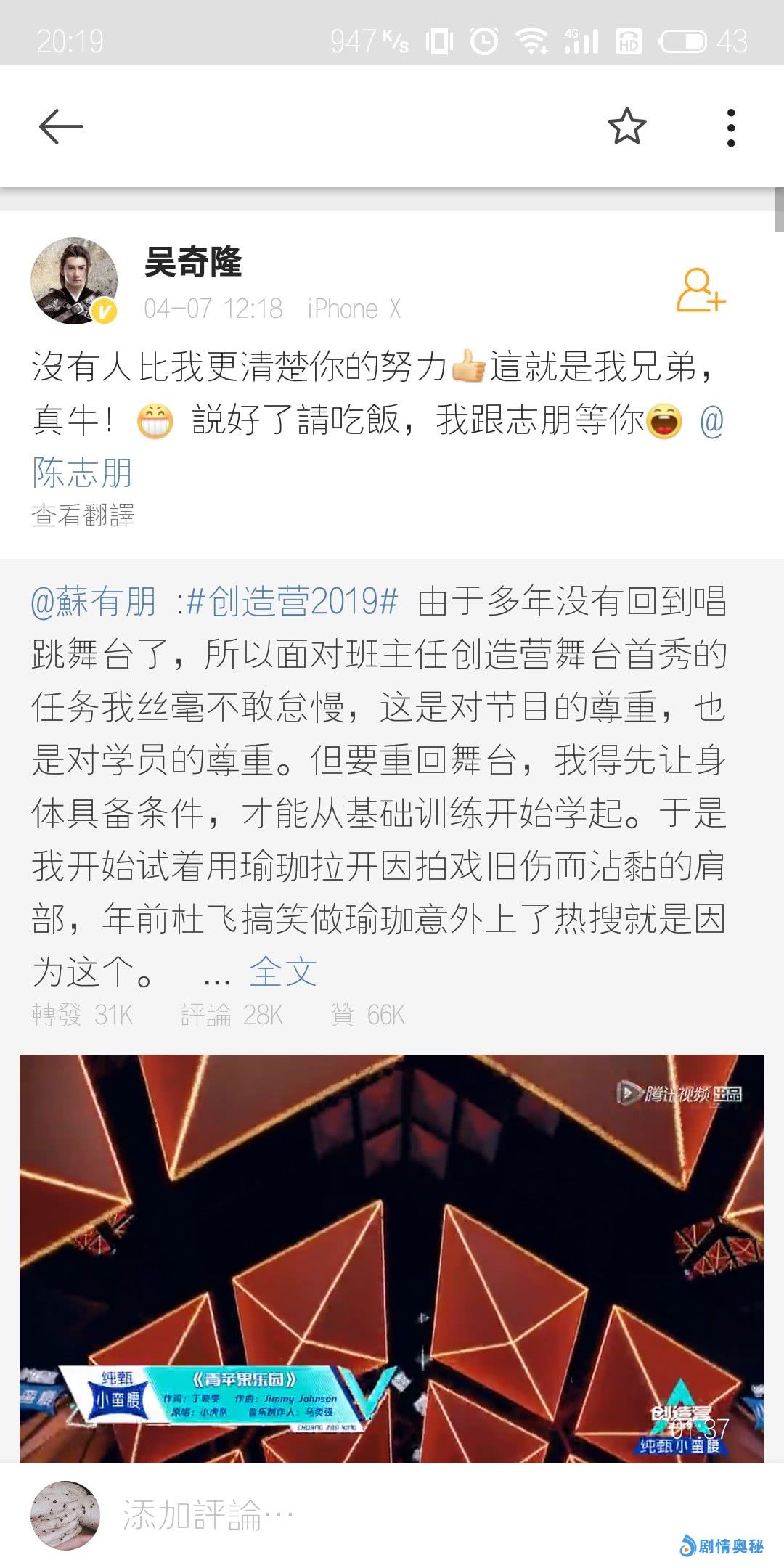Viewport: 784px width, 1568px height.
Task: Open the @陈志朋 mention link
Action: coord(82,473)
